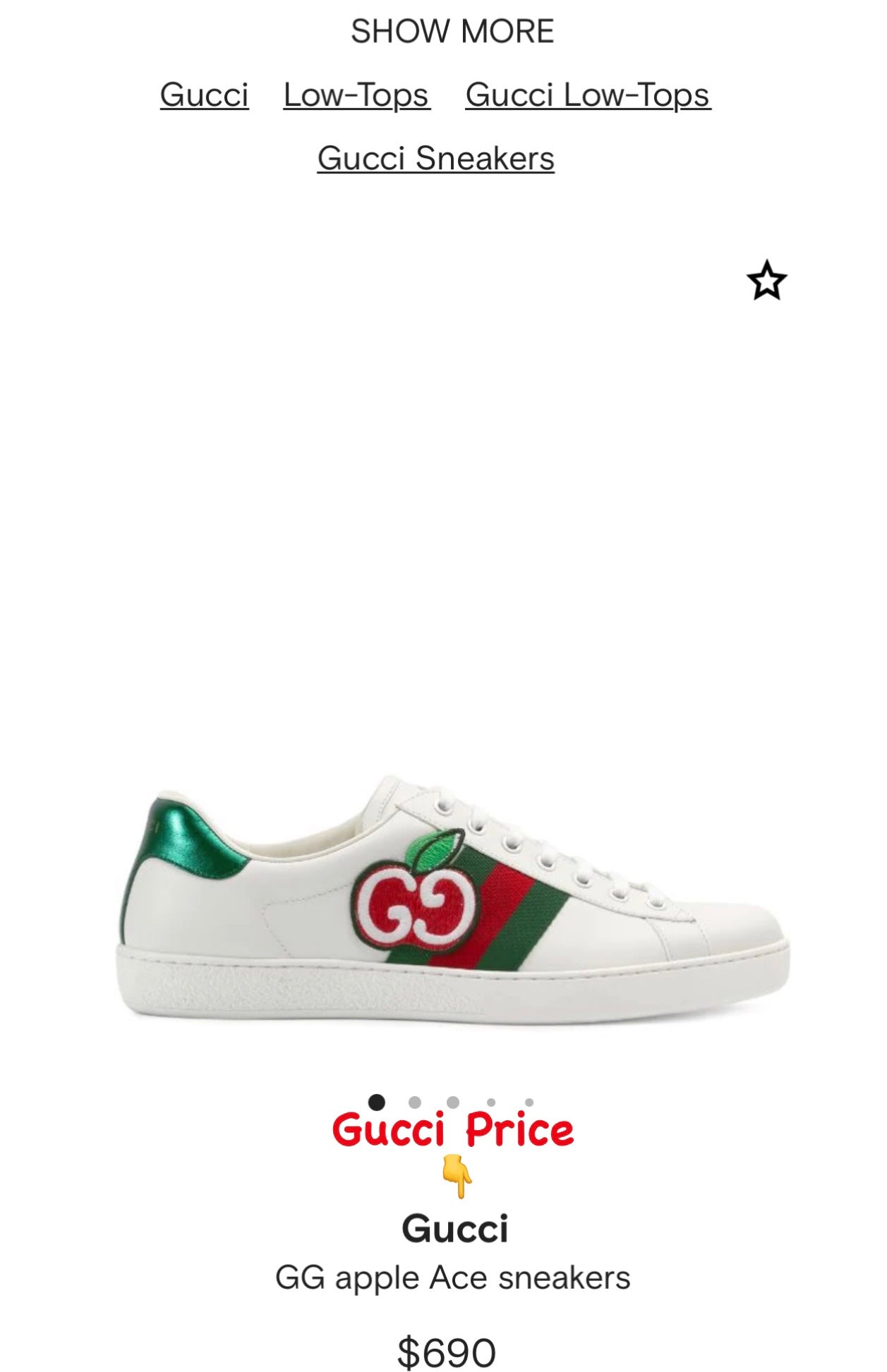Open the Gucci link
Image resolution: width=887 pixels, height=1372 pixels.
(x=204, y=95)
